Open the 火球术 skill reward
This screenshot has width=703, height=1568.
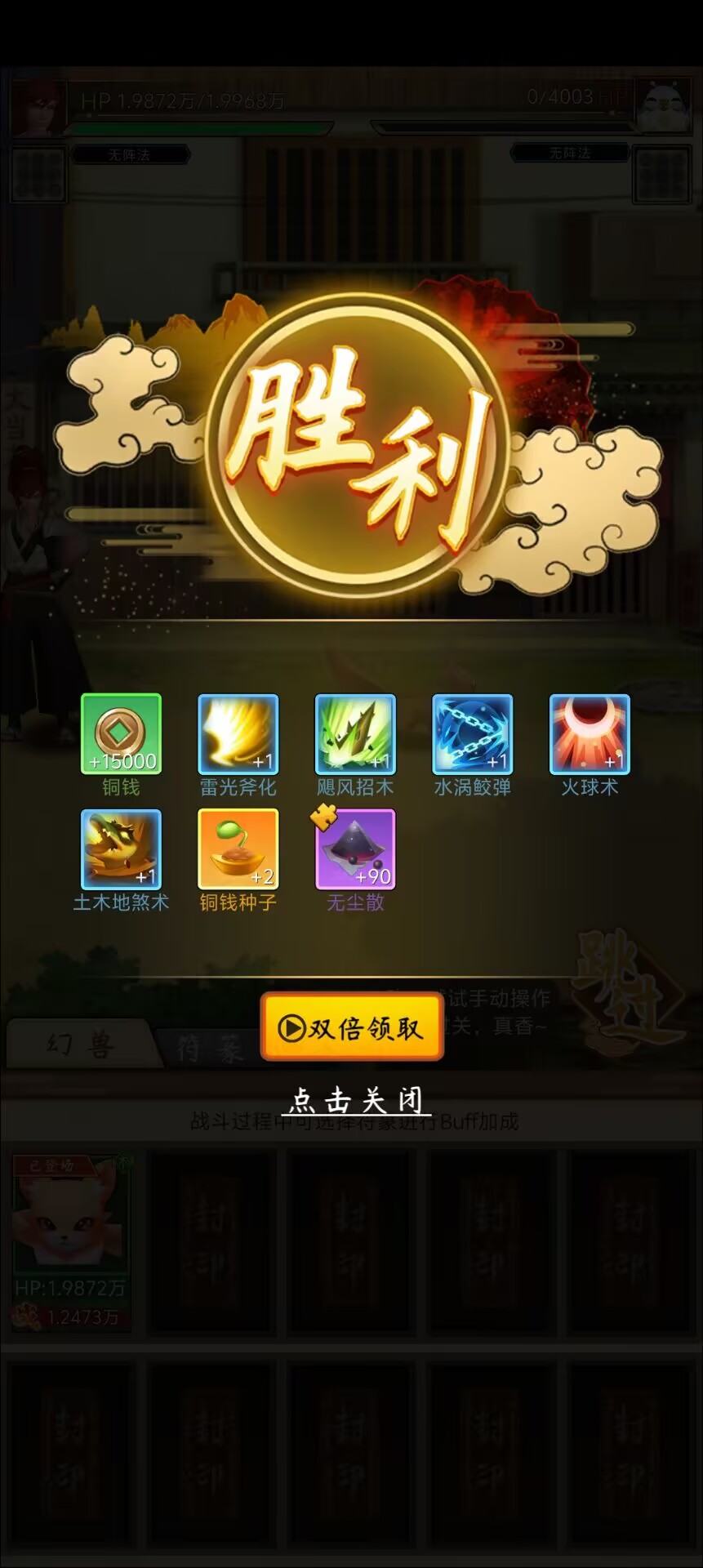click(590, 734)
